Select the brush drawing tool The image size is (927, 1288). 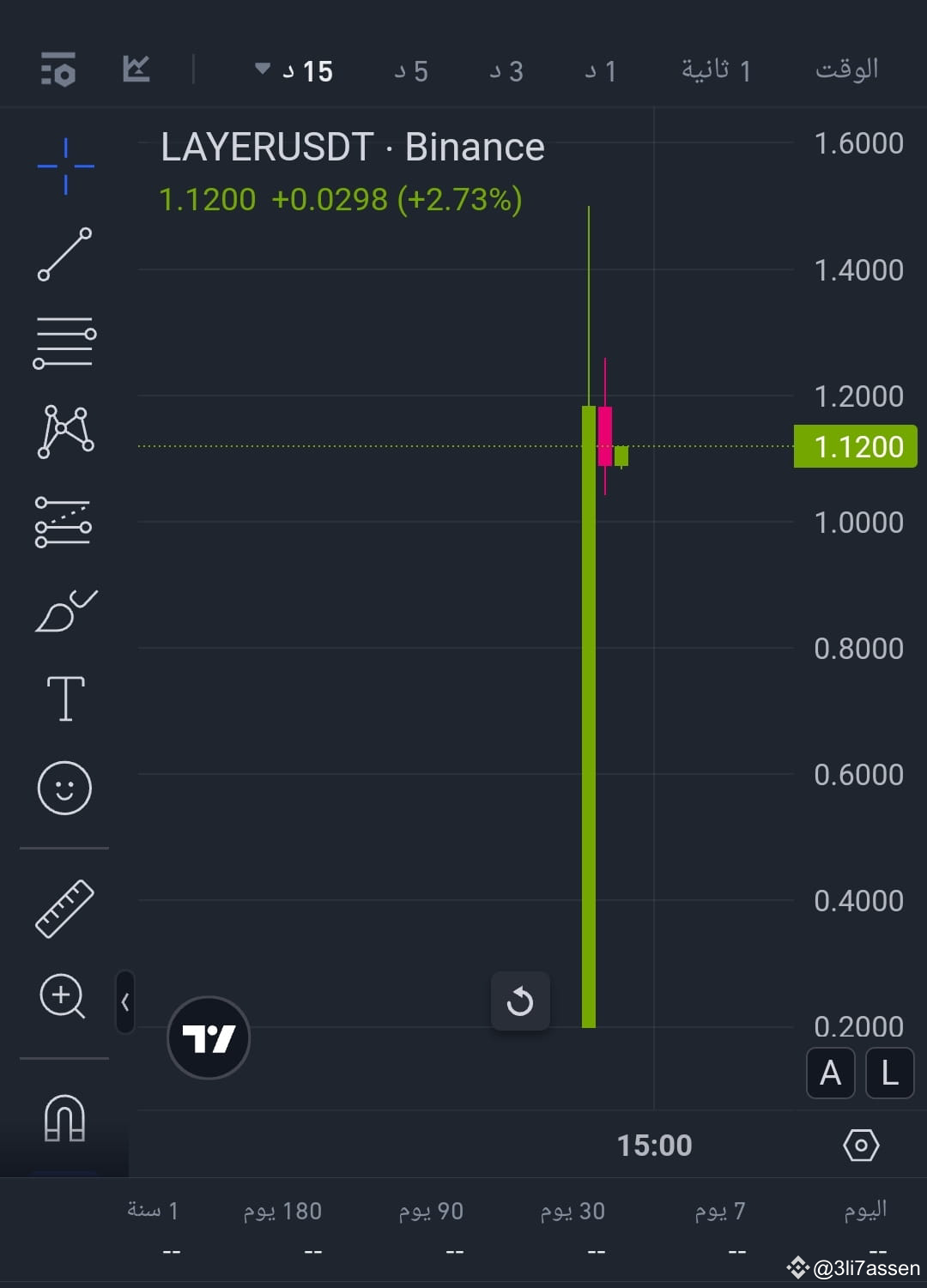(64, 609)
